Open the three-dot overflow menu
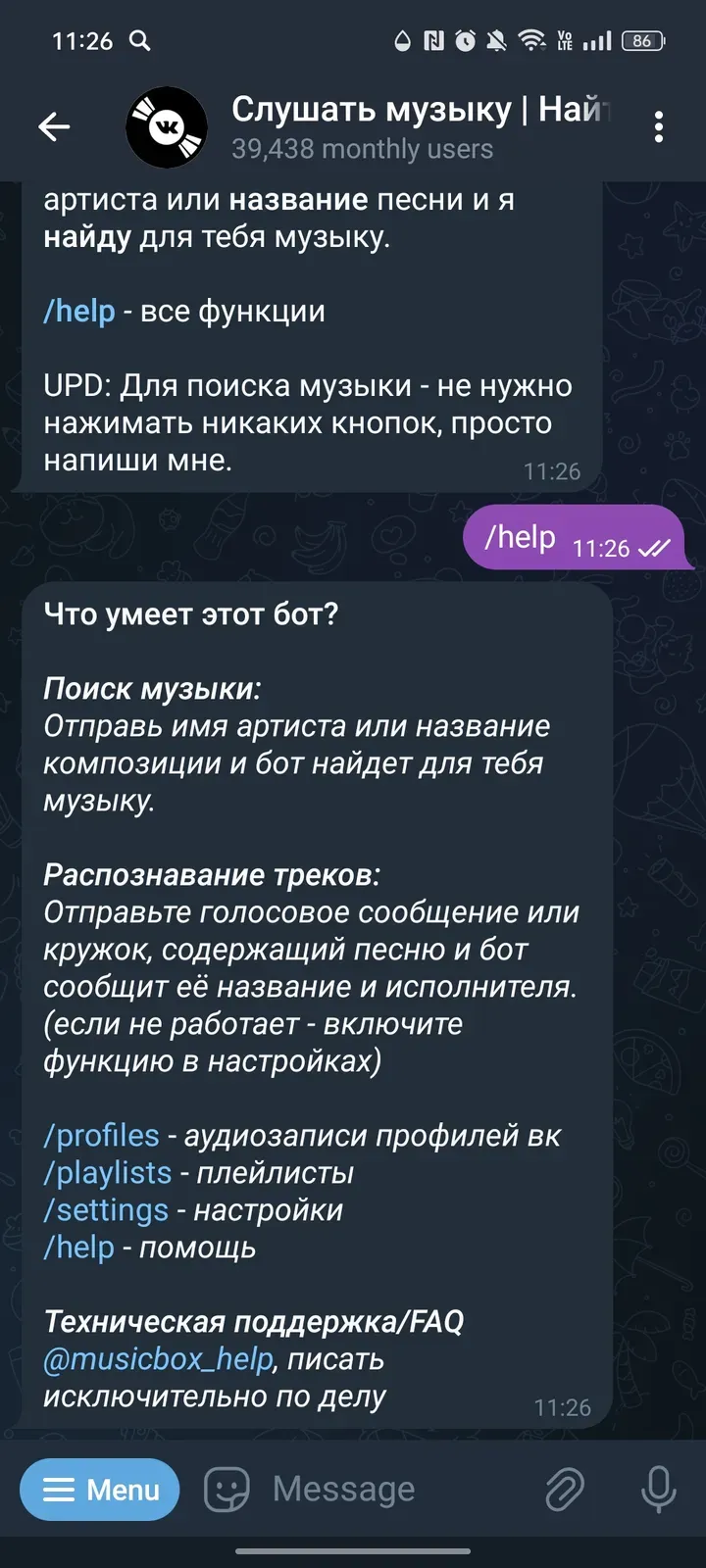 tap(658, 126)
